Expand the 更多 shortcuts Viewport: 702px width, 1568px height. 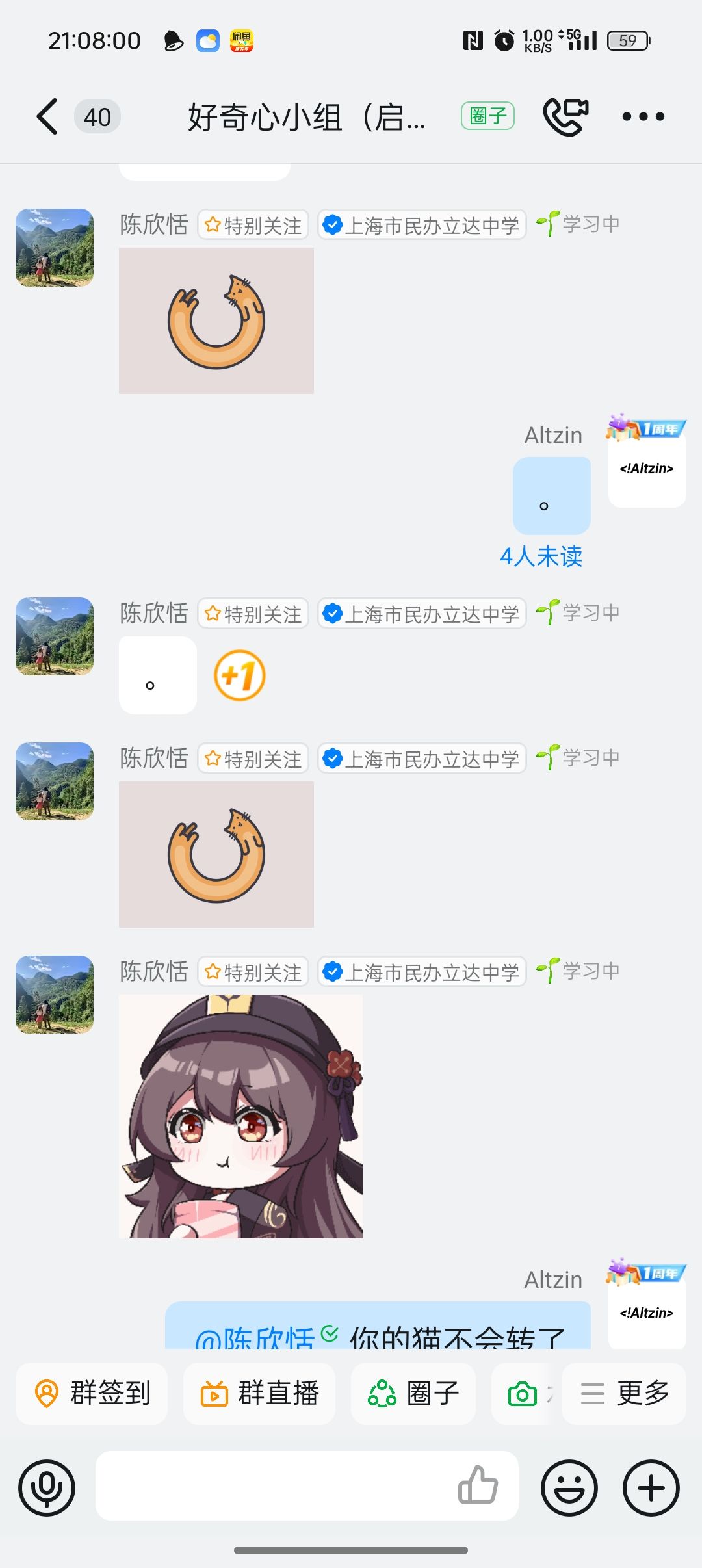624,1393
